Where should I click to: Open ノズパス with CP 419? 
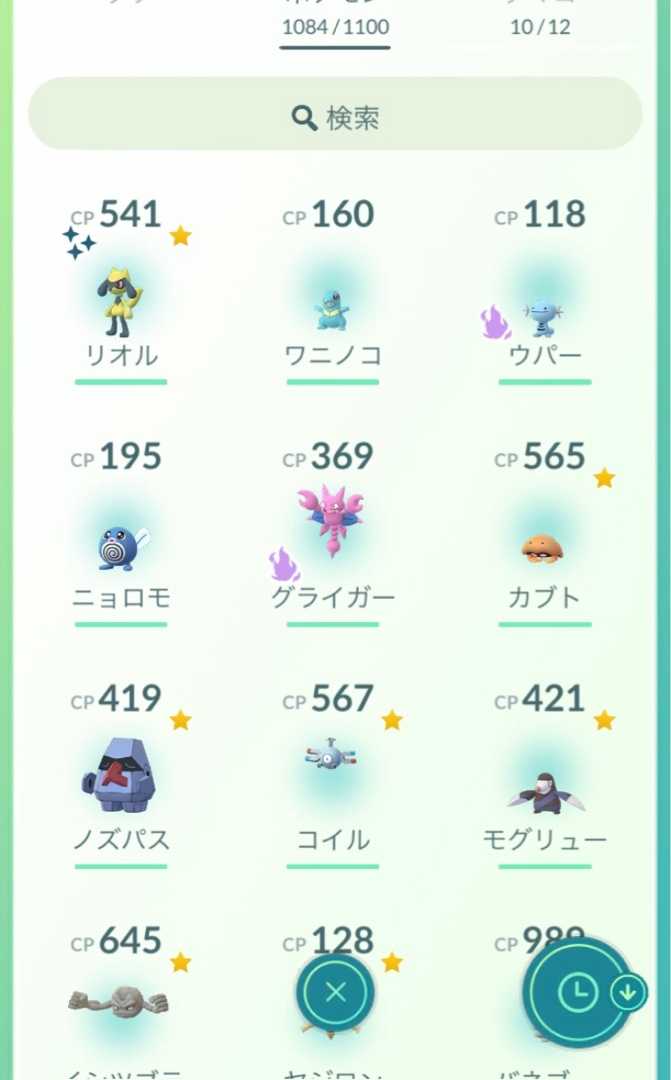[x=120, y=775]
